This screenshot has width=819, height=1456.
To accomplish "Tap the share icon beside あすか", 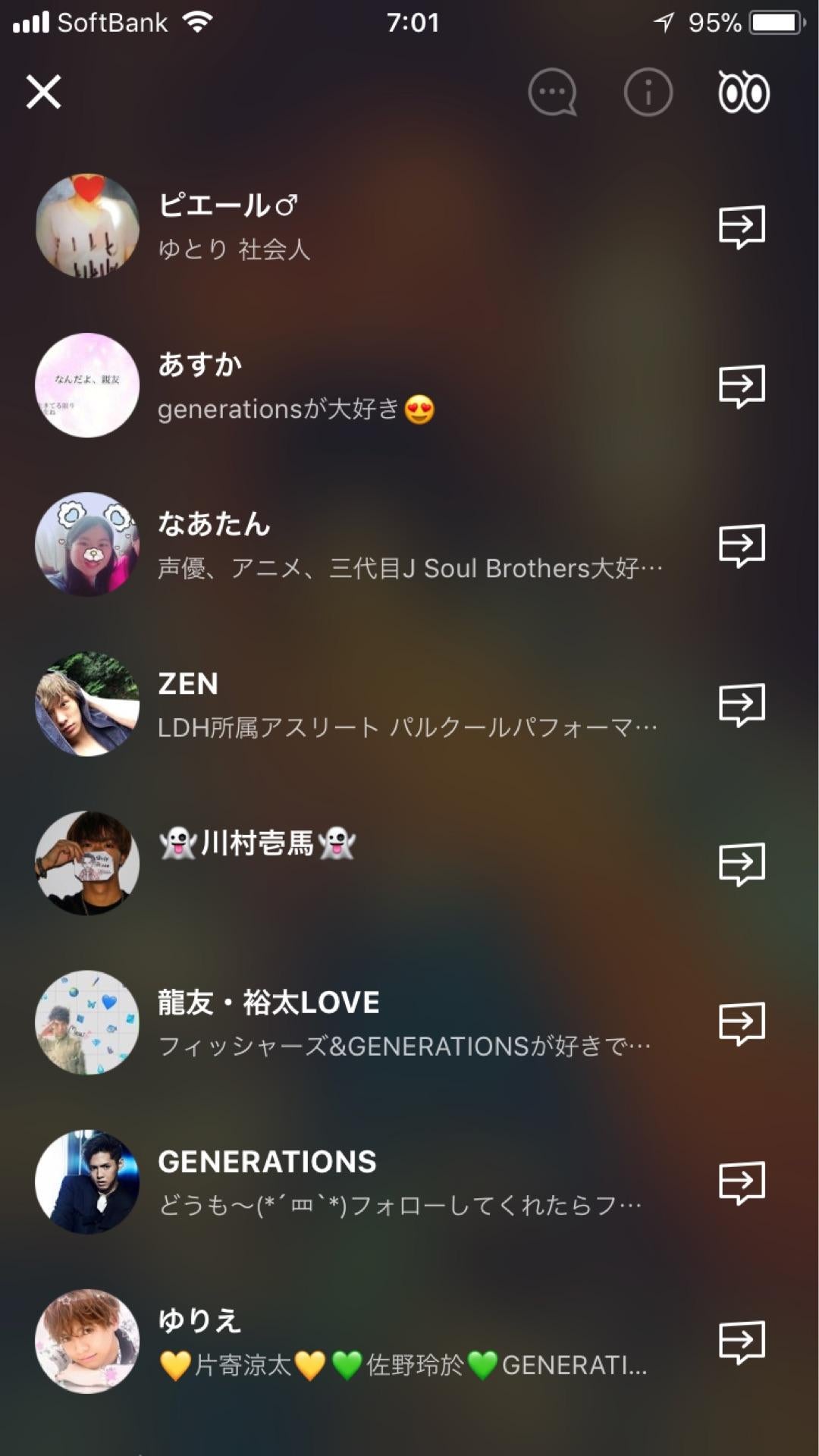I will pos(742,385).
